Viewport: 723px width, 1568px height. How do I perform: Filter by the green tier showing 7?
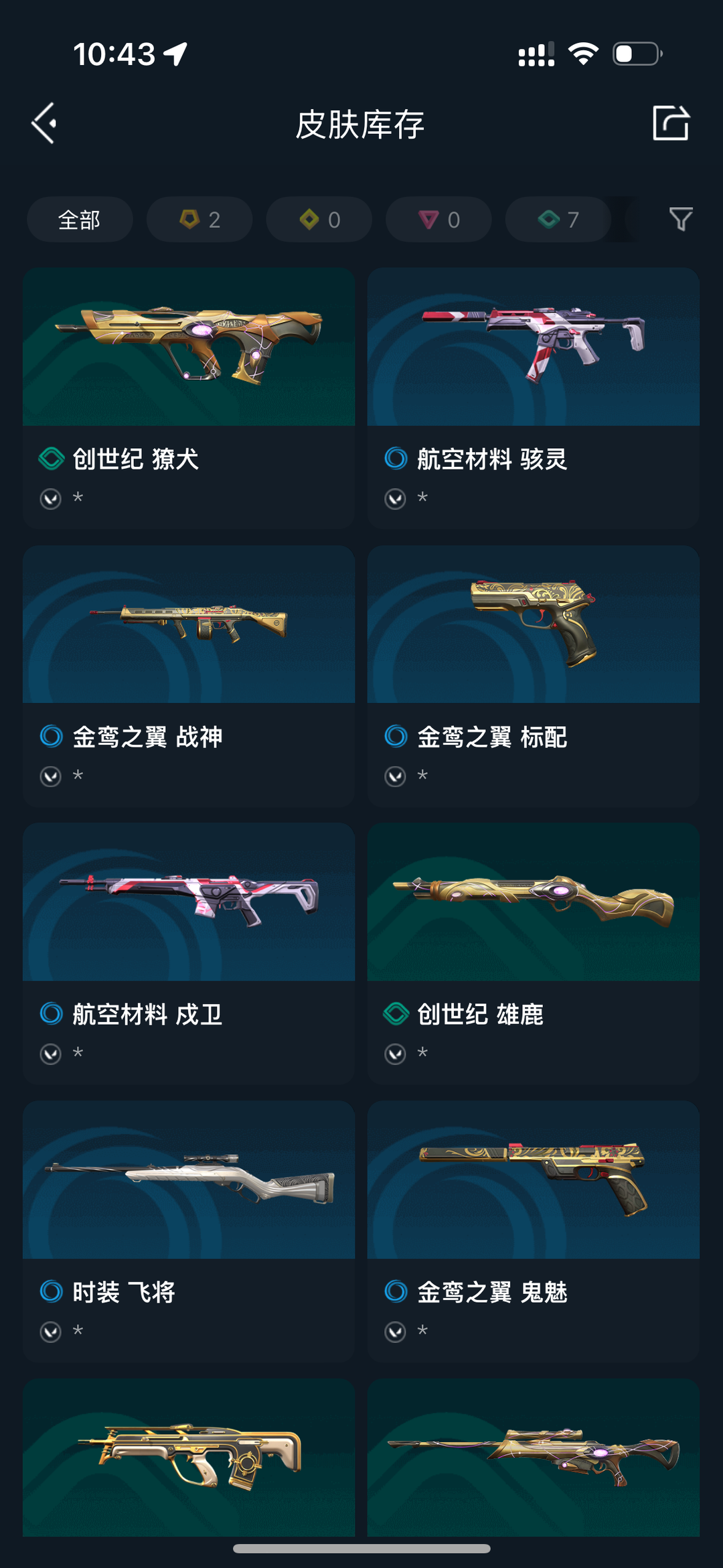(558, 219)
